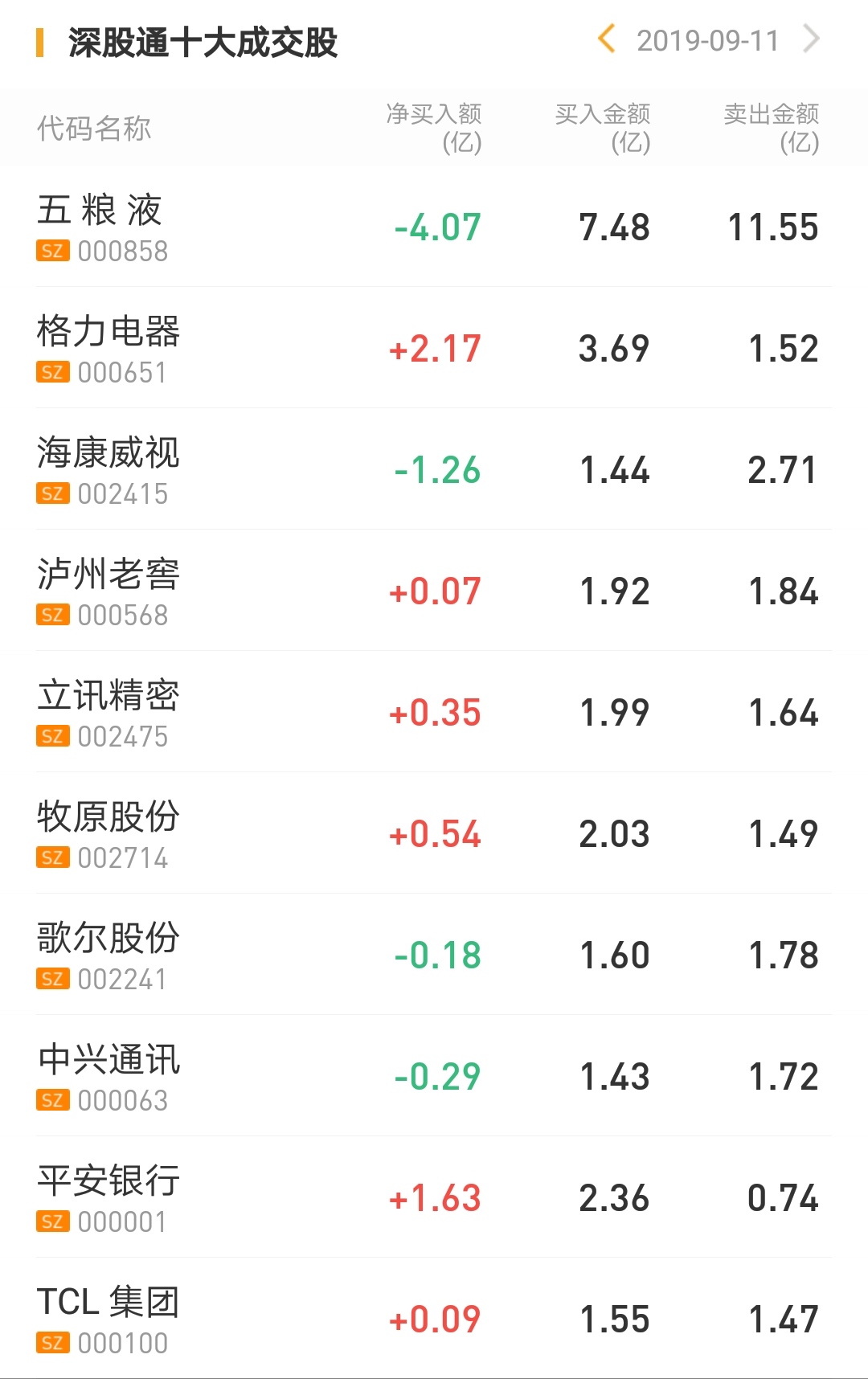Click the SZ badge next to 五粮液
Screen dimensions: 868x1379
click(51, 252)
